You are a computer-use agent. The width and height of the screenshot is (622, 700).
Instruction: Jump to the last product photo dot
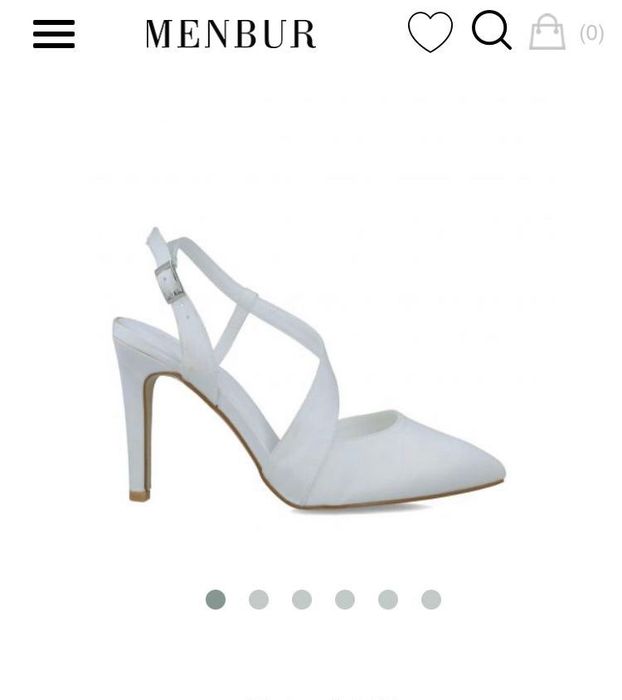pyautogui.click(x=431, y=599)
